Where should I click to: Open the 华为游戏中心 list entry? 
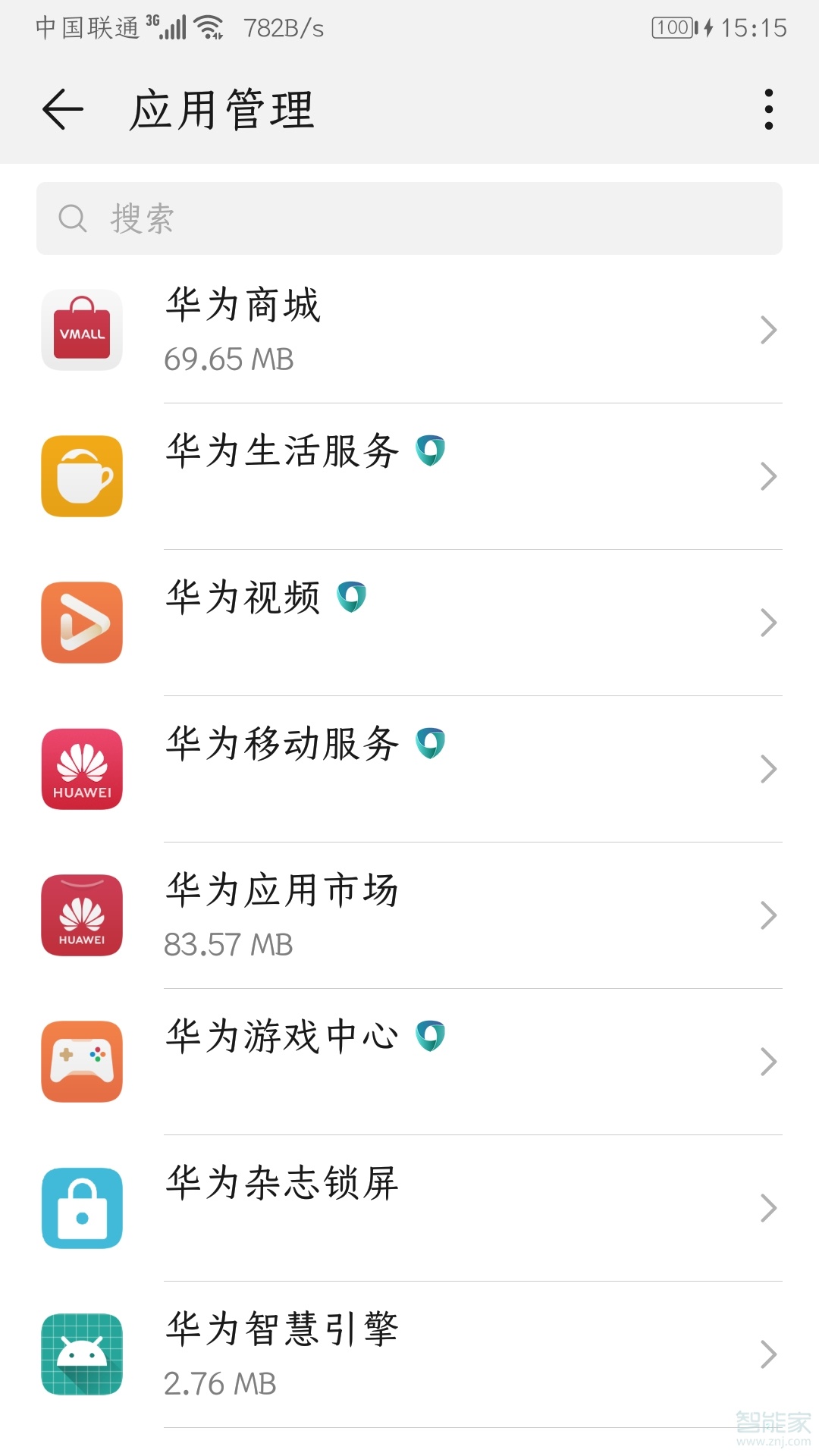409,1061
